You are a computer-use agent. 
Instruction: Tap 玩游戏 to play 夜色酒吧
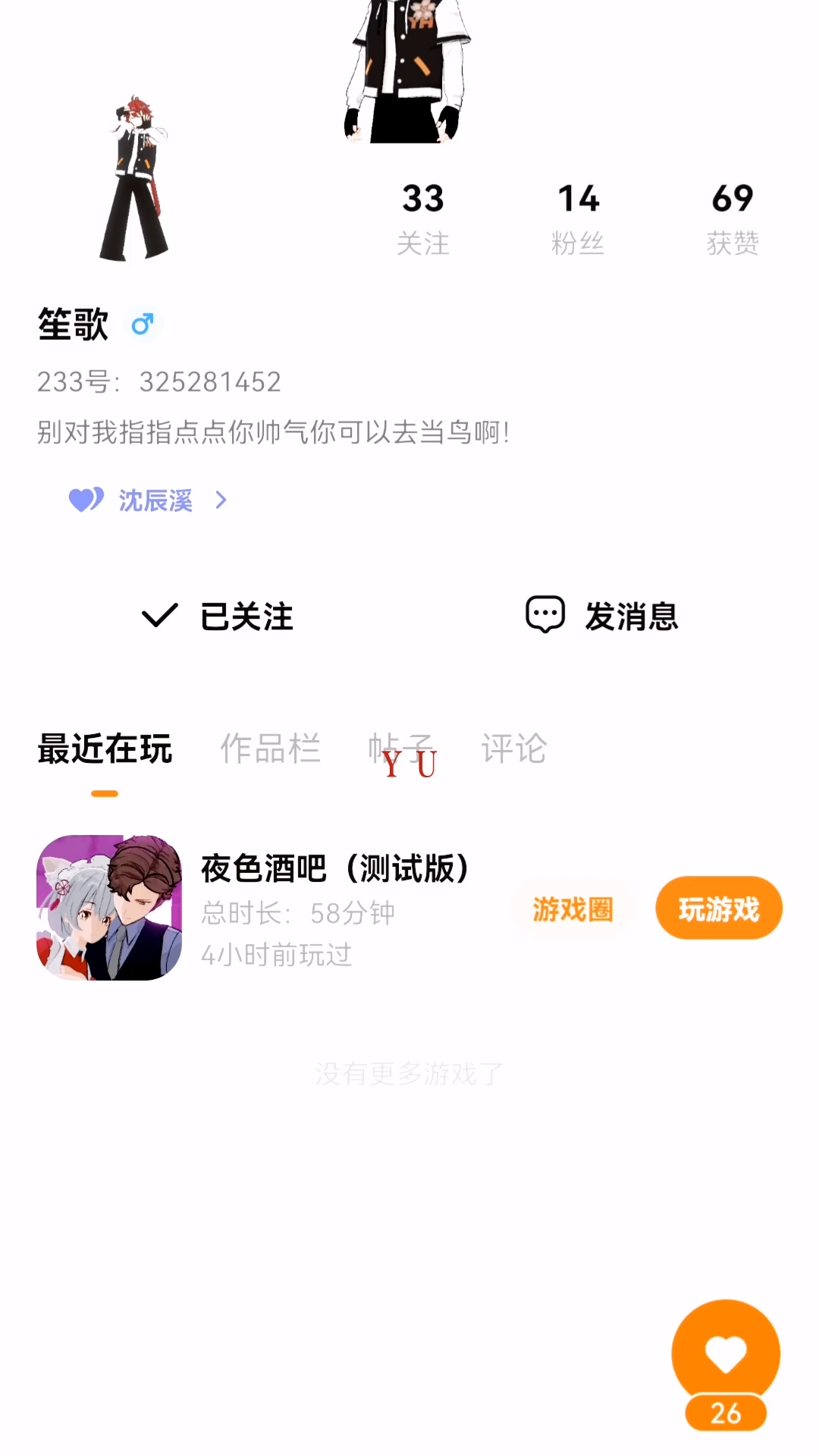718,908
